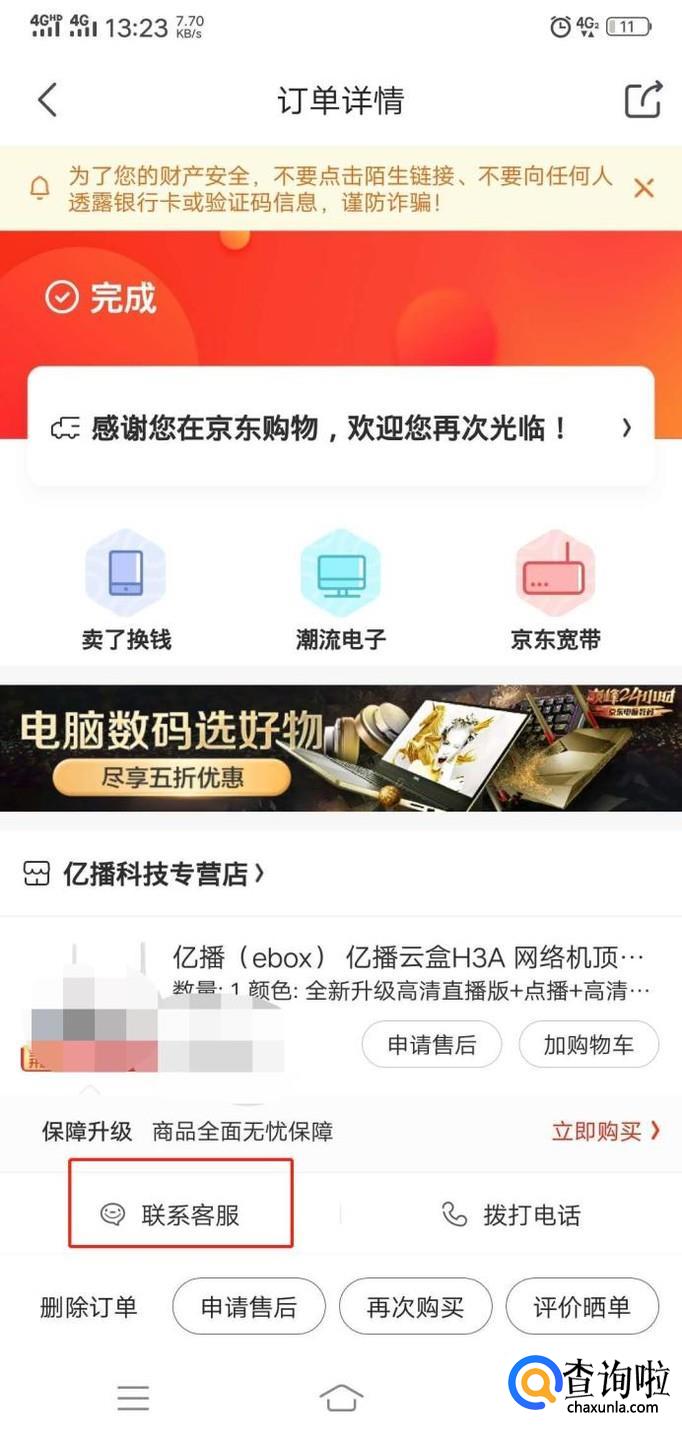The height and width of the screenshot is (1438, 682).
Task: Open the delivery status card 感谢您在京东购物
Action: coord(341,427)
